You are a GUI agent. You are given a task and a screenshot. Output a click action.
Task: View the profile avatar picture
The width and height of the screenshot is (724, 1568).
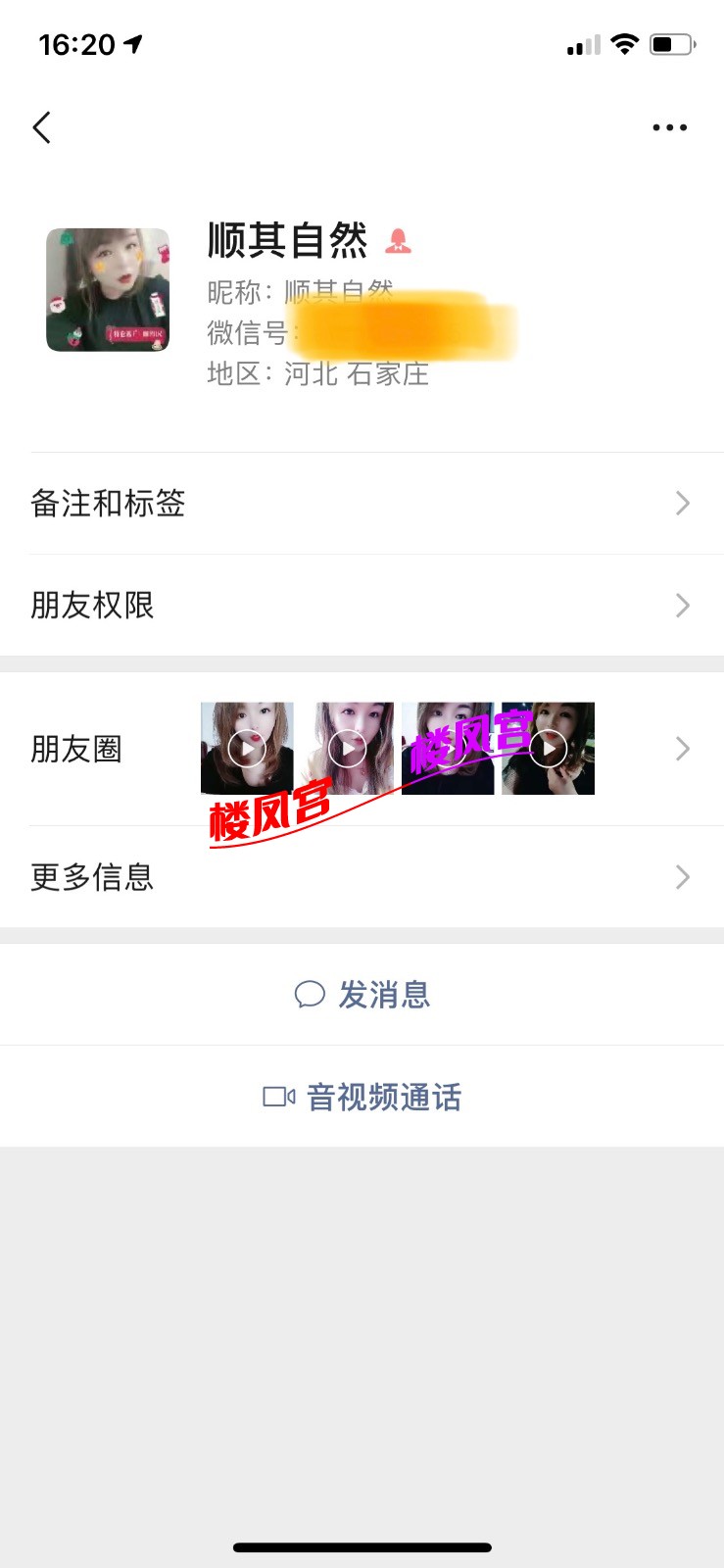108,290
